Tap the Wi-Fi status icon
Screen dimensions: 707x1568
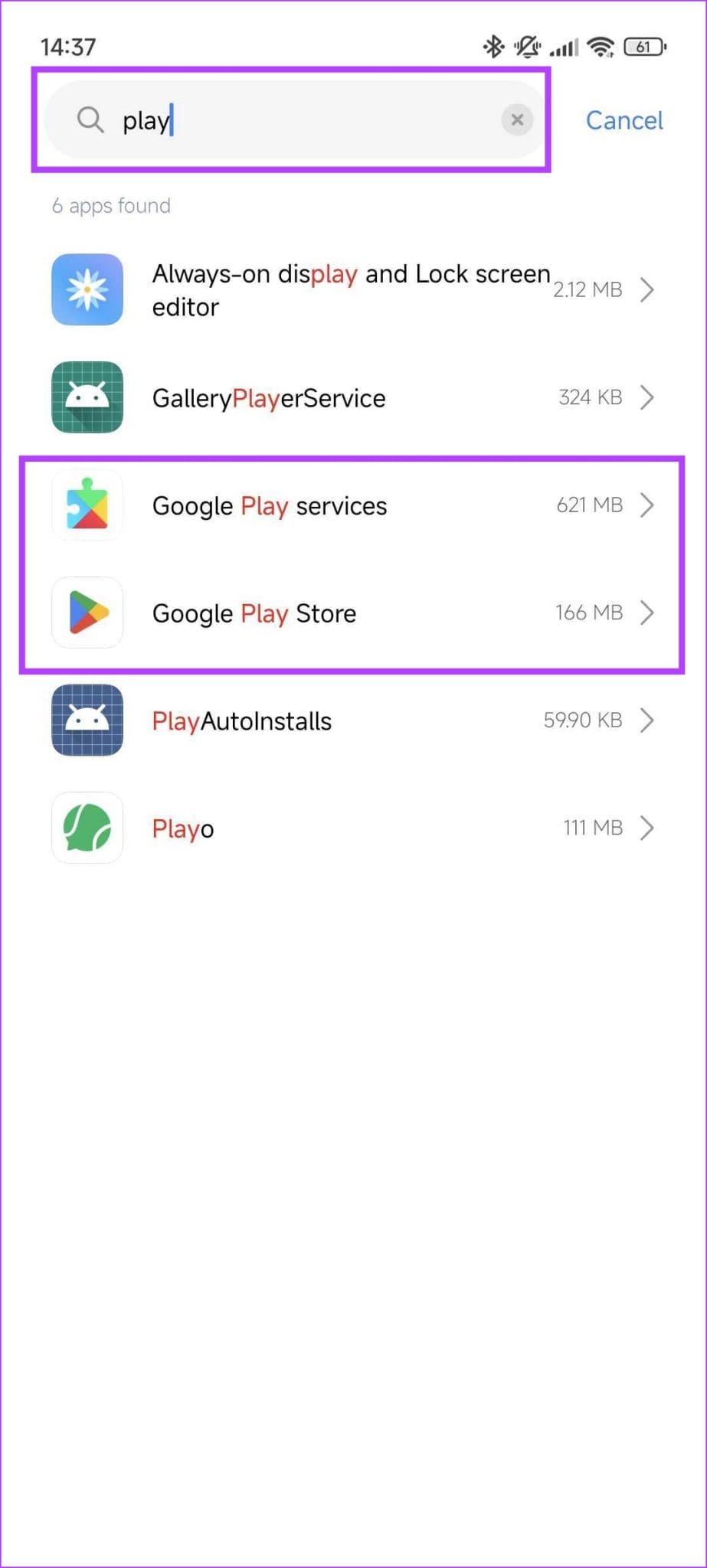(x=600, y=46)
